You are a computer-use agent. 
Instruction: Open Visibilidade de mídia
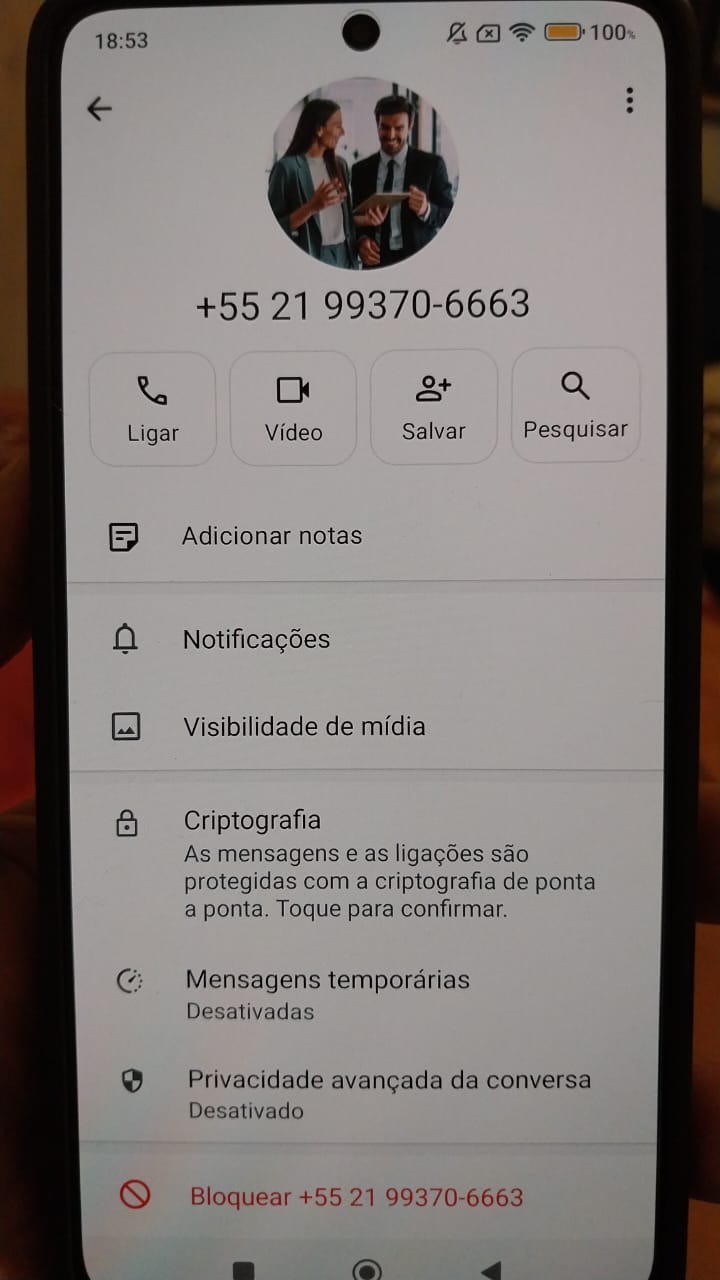pyautogui.click(x=304, y=727)
